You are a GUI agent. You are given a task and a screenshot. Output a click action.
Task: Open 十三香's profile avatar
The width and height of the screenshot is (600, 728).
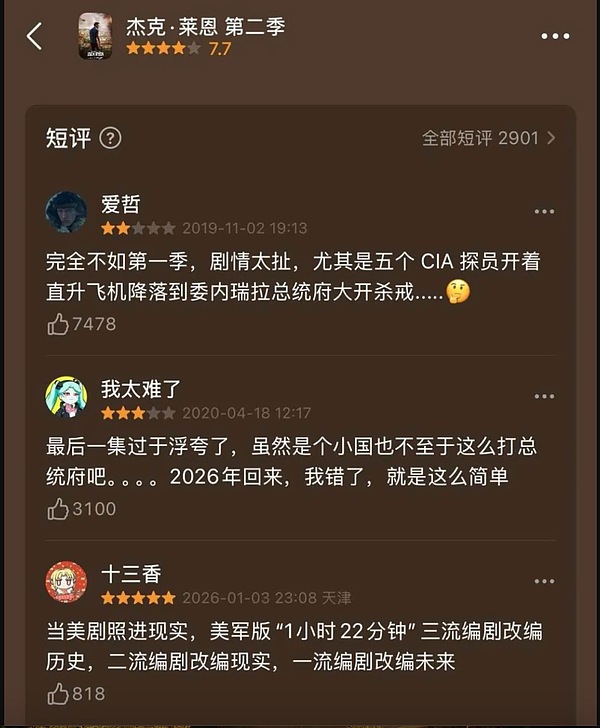click(66, 582)
